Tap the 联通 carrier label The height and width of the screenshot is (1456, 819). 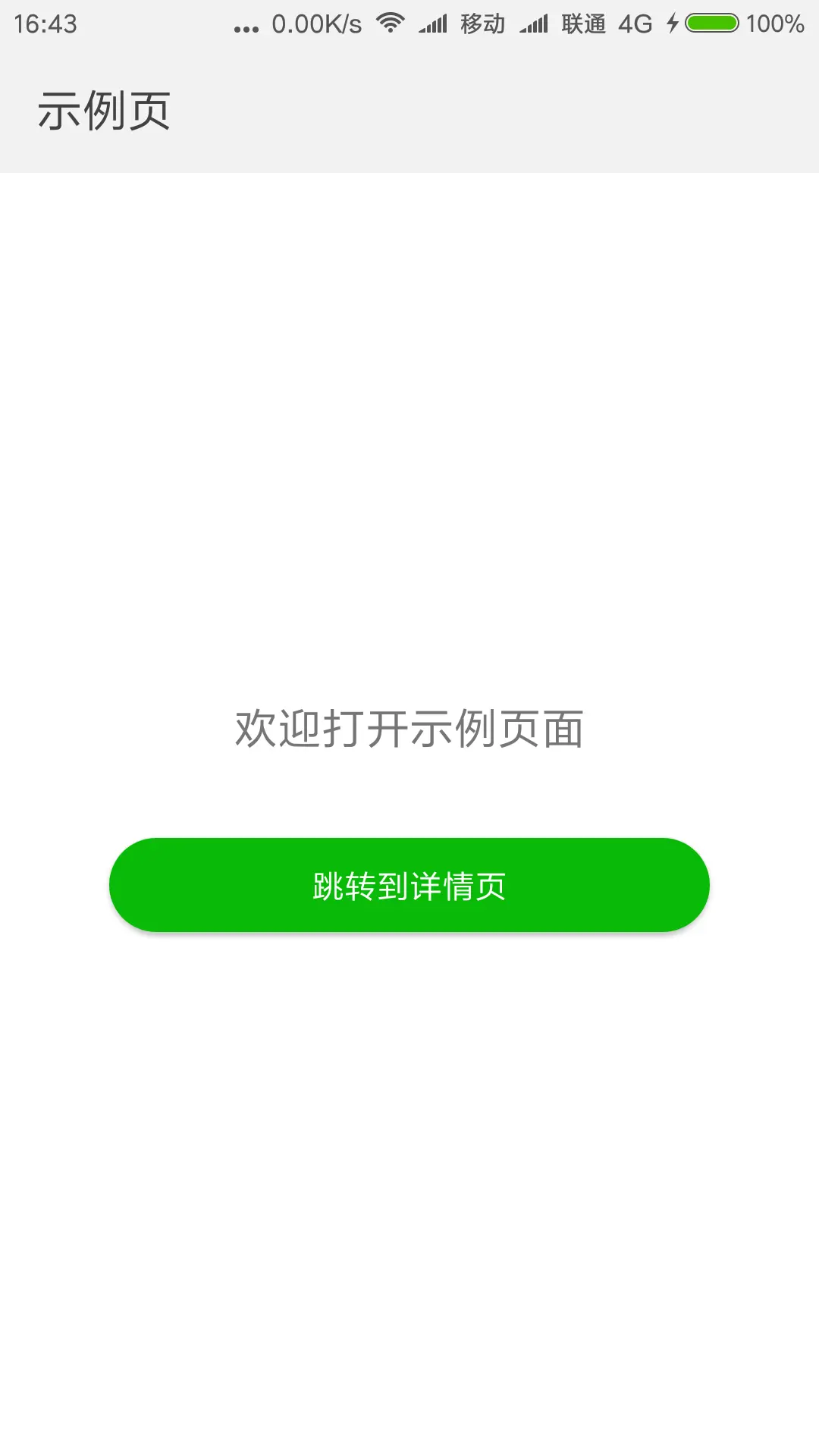[582, 24]
